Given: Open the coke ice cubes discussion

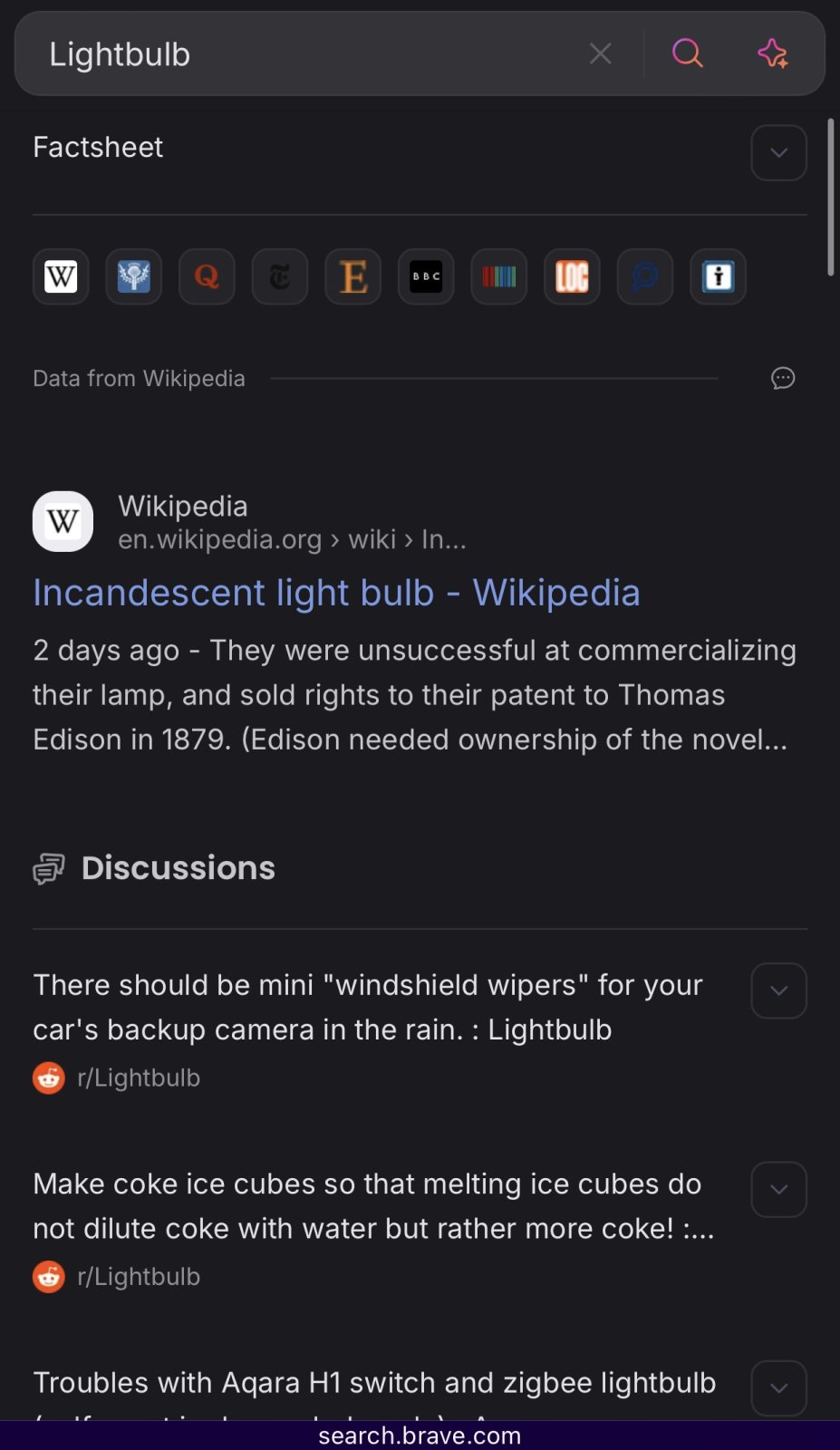Looking at the screenshot, I should 372,1205.
